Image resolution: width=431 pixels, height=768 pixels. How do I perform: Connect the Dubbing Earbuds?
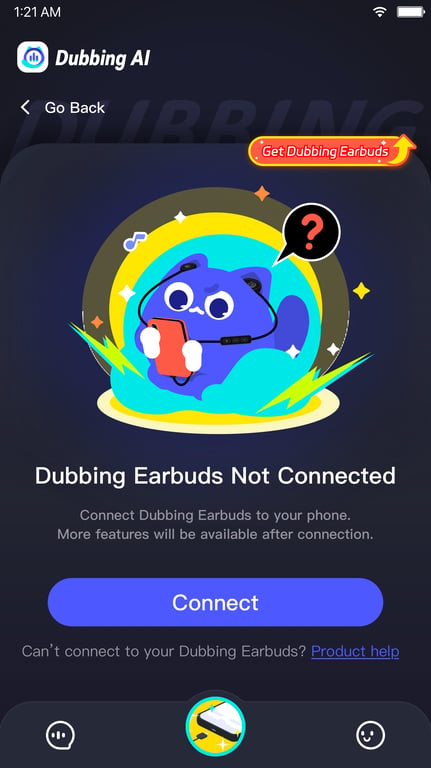click(215, 602)
